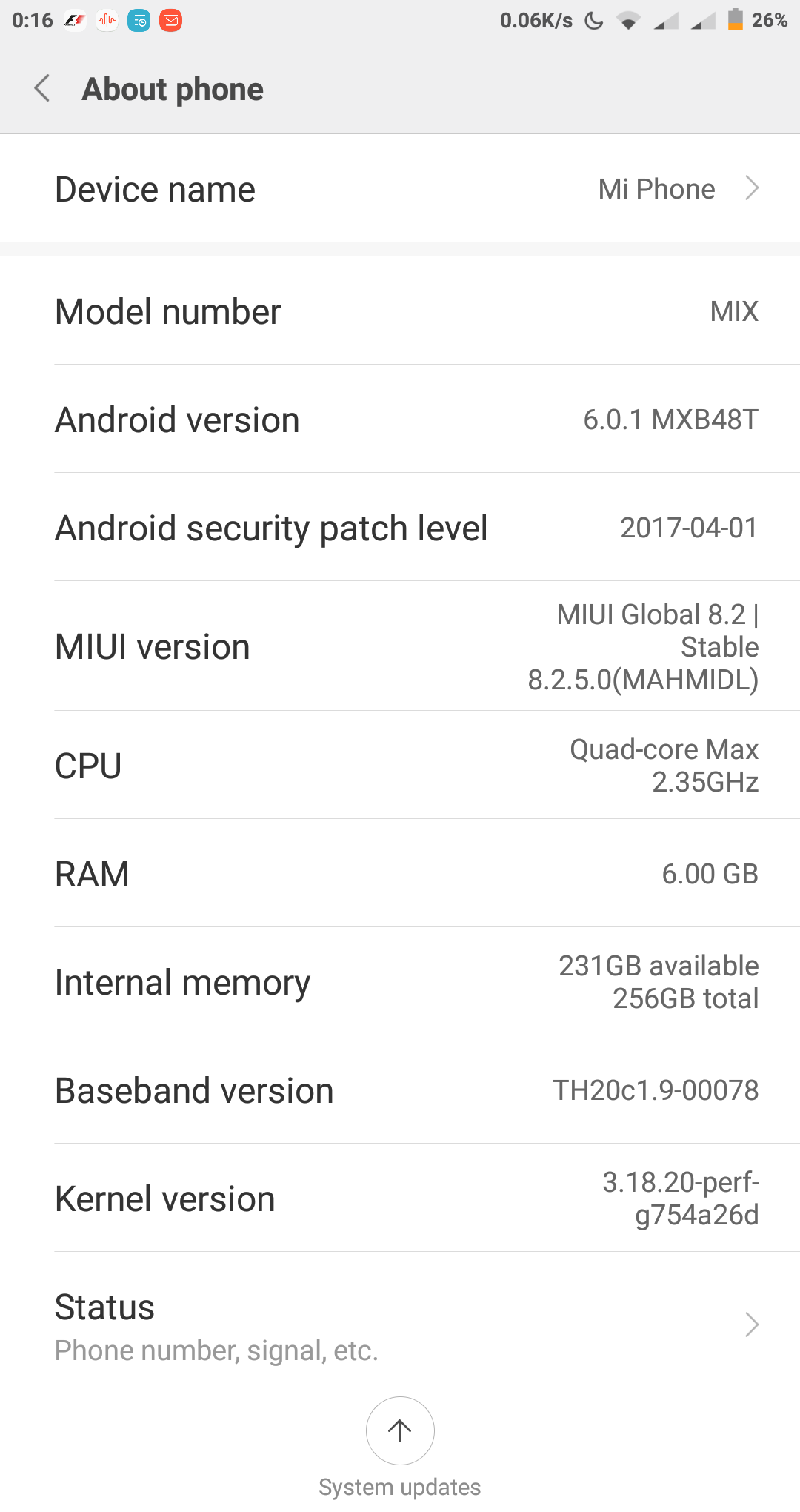Tap the System updates button

pyautogui.click(x=400, y=1431)
